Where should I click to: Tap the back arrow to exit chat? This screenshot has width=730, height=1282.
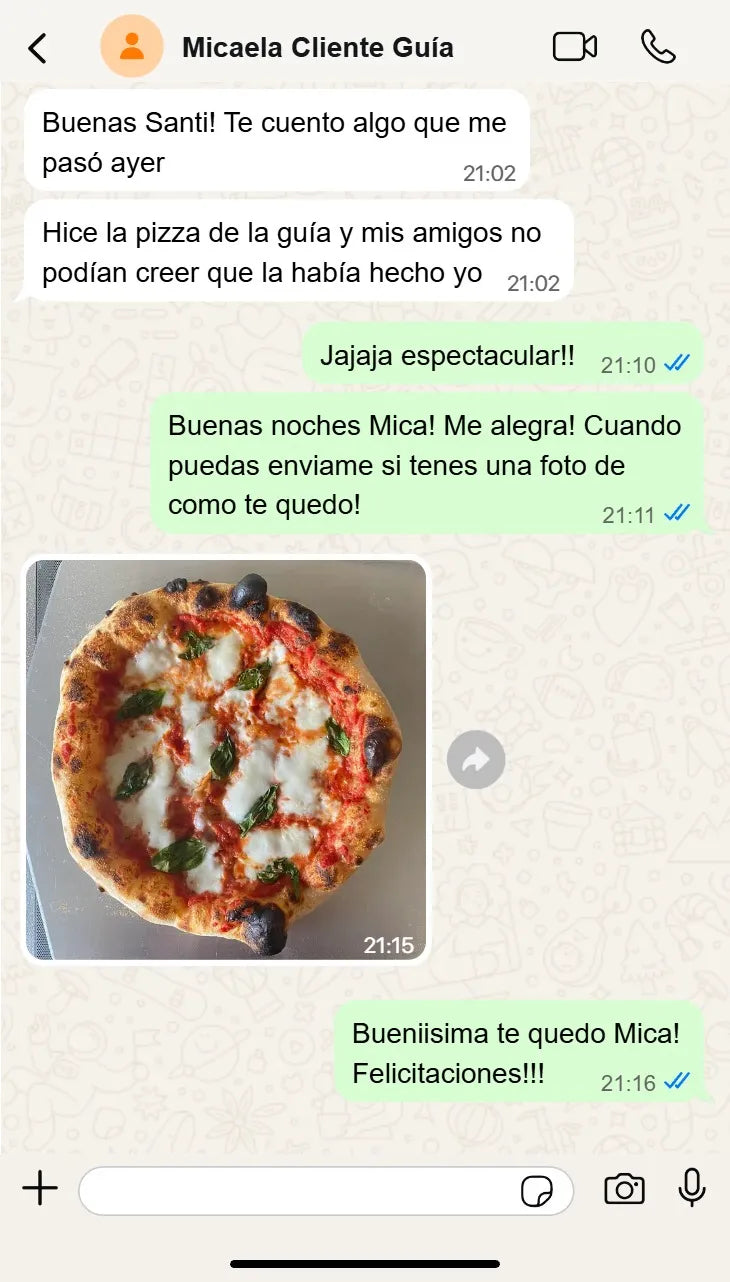(x=35, y=45)
